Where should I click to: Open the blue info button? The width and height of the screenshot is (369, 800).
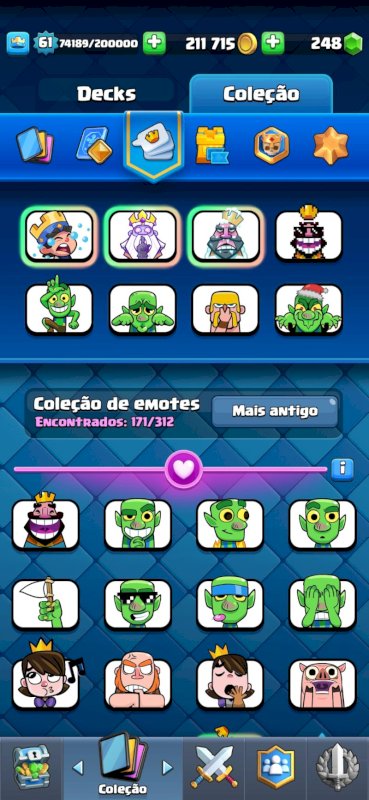coord(342,469)
